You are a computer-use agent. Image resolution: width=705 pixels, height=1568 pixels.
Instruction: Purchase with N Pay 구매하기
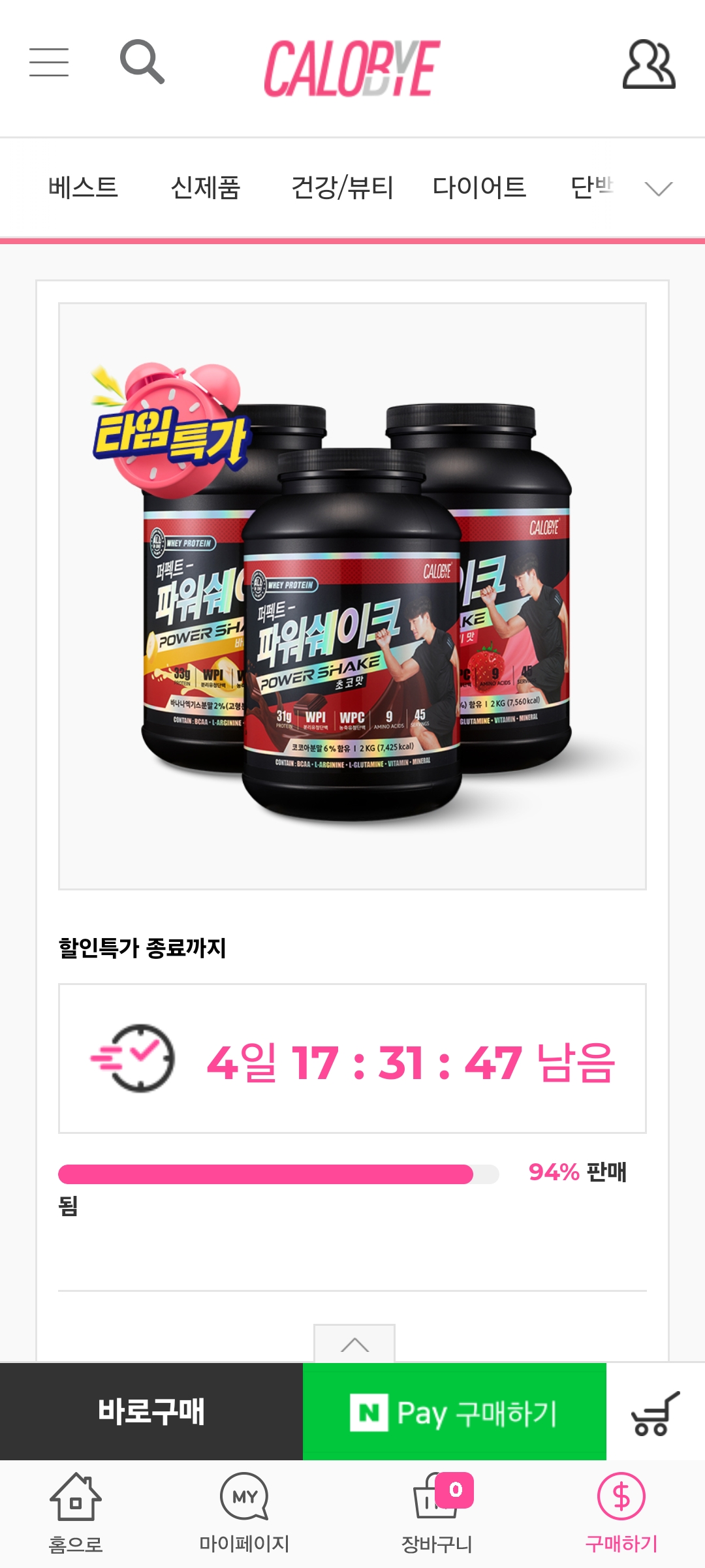454,1413
